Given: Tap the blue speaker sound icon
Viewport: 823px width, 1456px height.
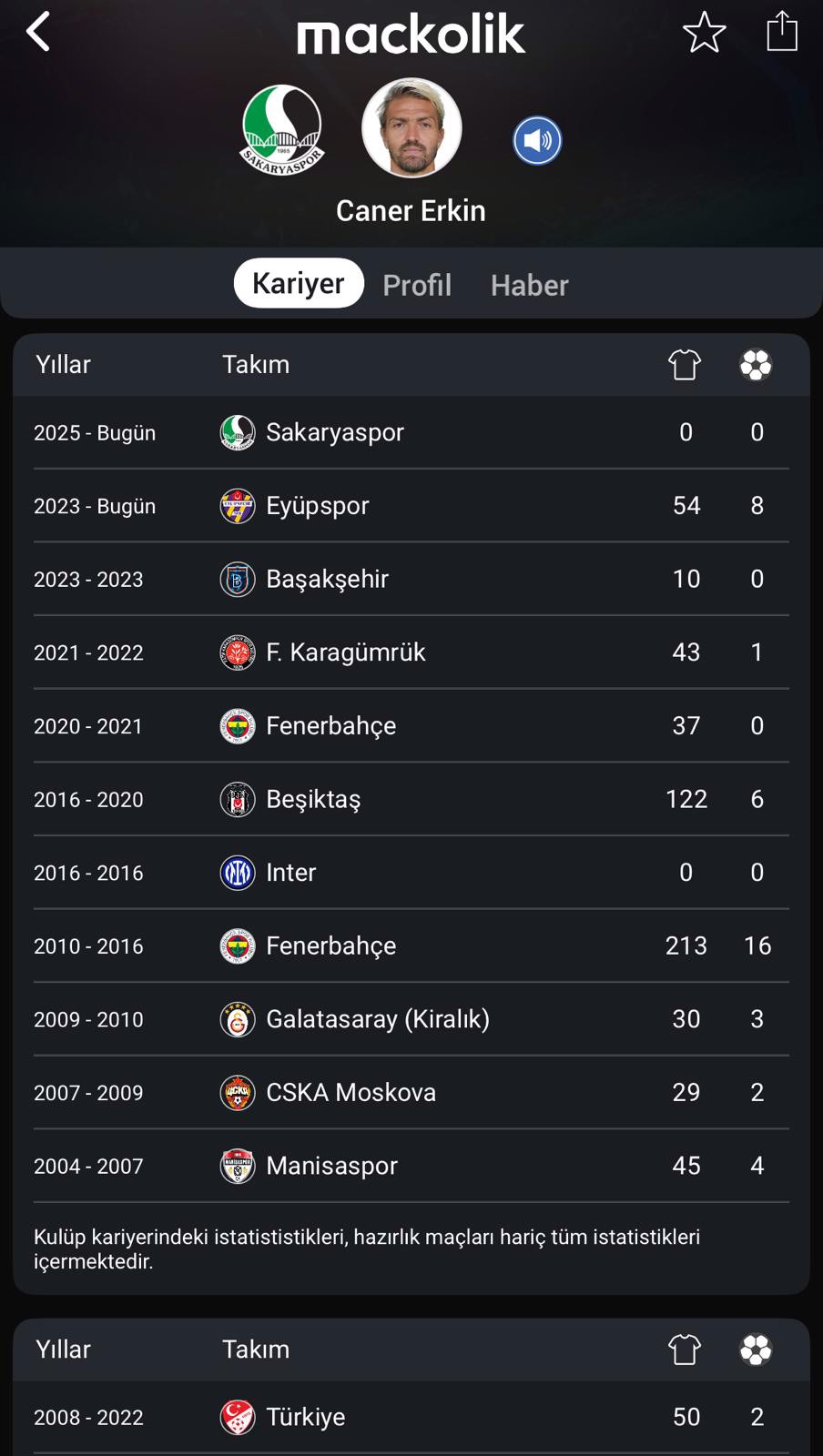Looking at the screenshot, I should point(537,141).
